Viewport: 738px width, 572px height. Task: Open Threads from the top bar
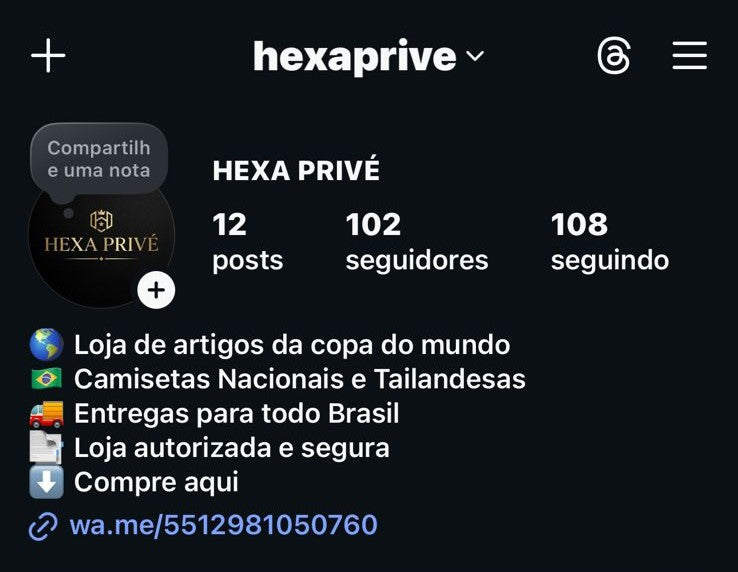[614, 56]
